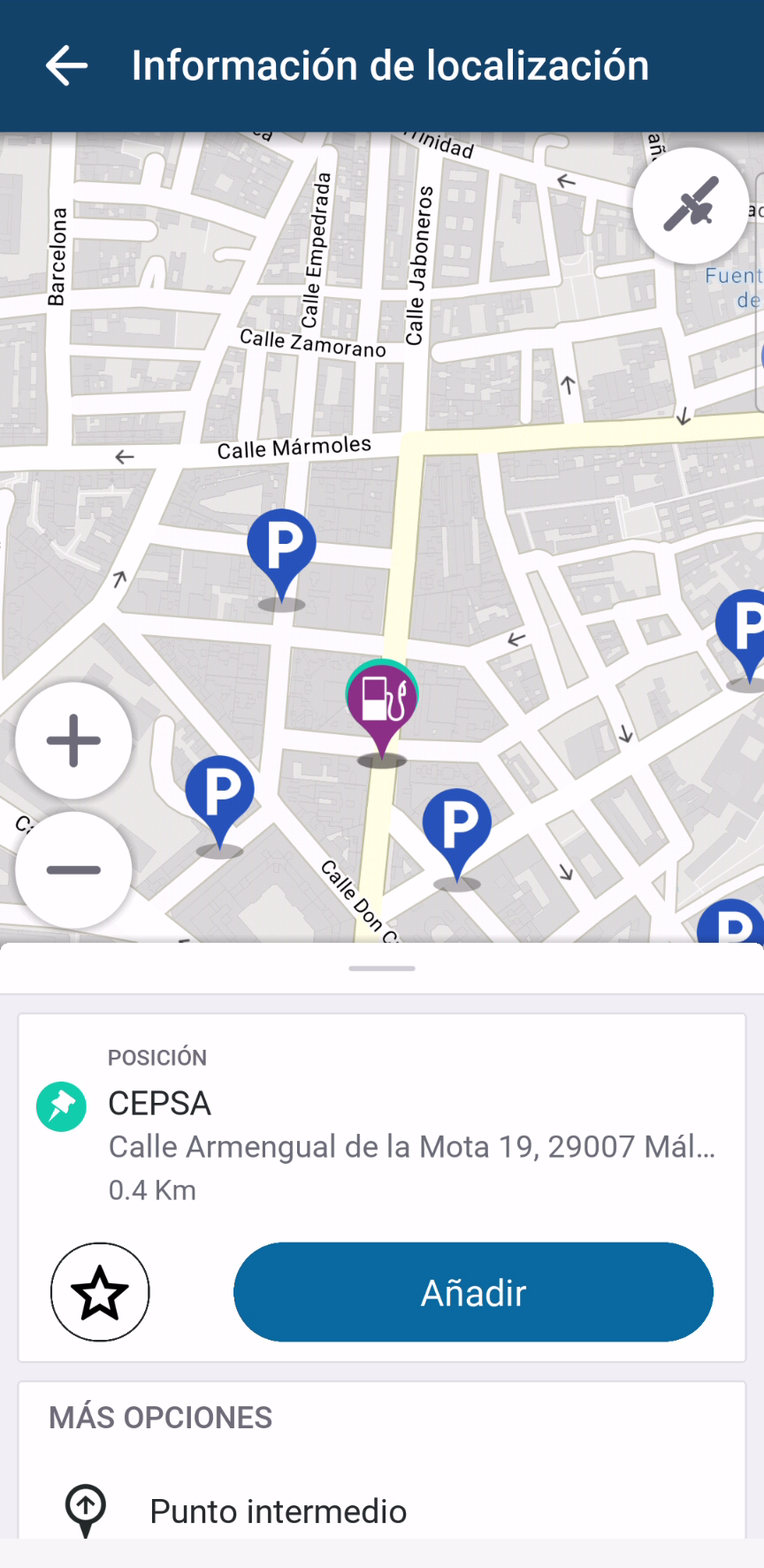Choose Punto intermedio option
Screen dimensions: 764x1568
tap(278, 1511)
